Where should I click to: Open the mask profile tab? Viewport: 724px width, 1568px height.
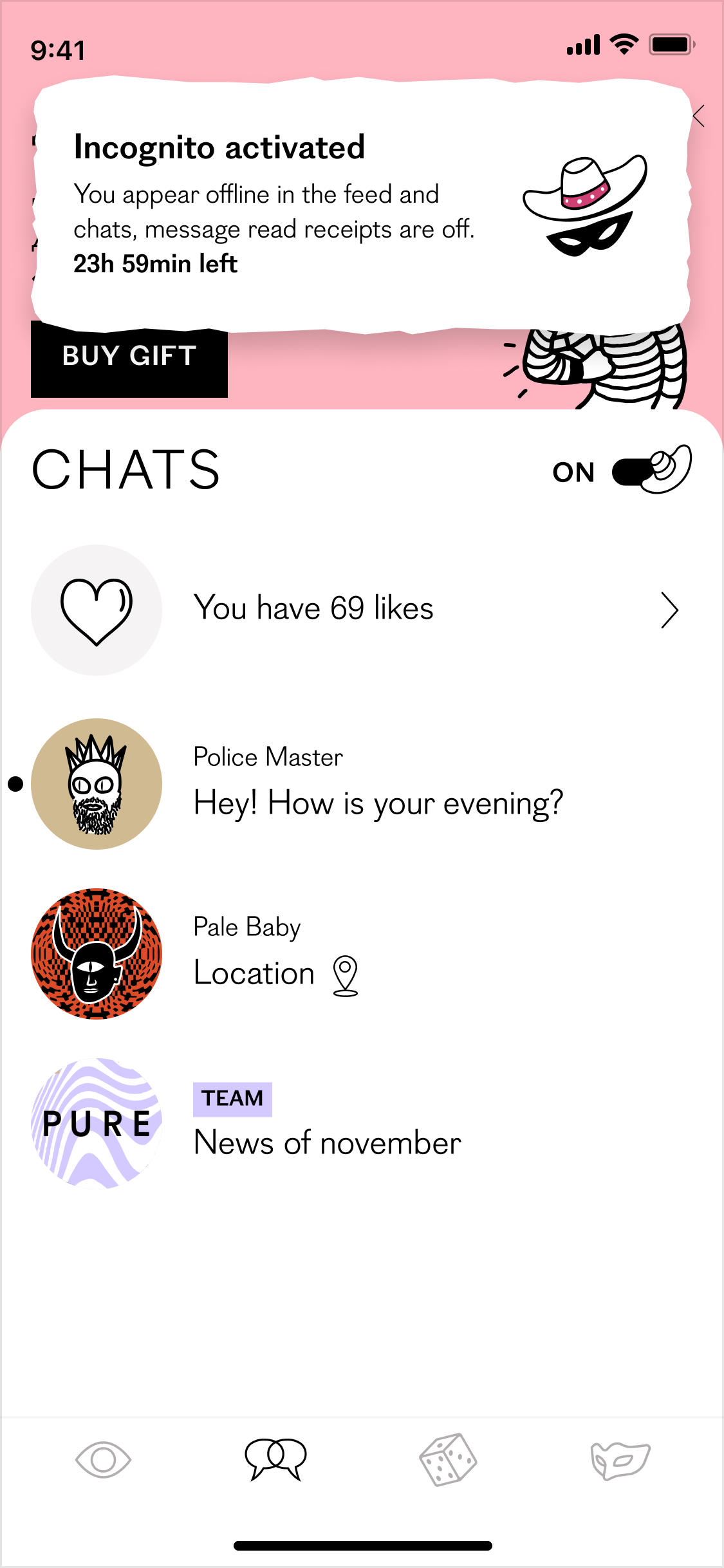tap(620, 1459)
